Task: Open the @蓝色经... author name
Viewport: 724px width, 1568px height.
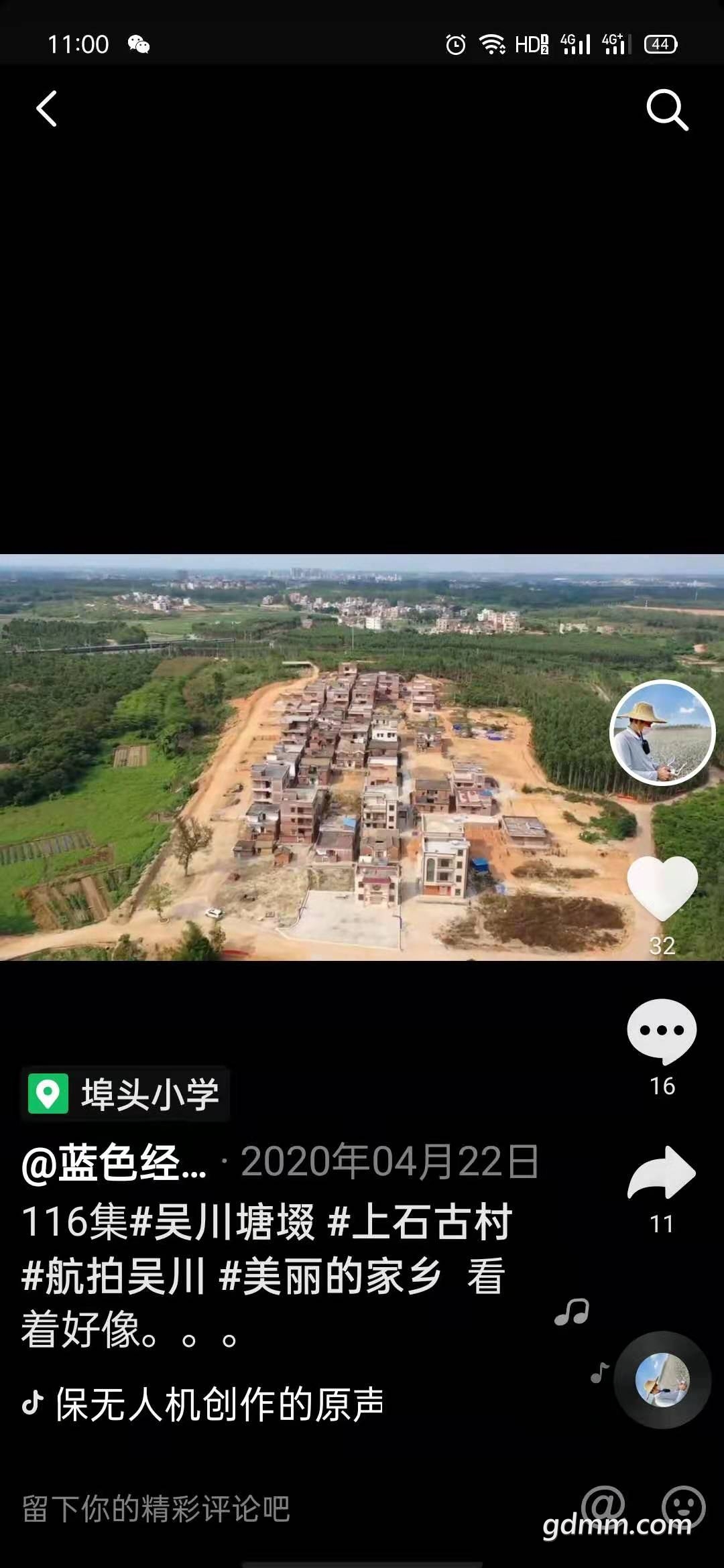Action: pyautogui.click(x=114, y=1163)
